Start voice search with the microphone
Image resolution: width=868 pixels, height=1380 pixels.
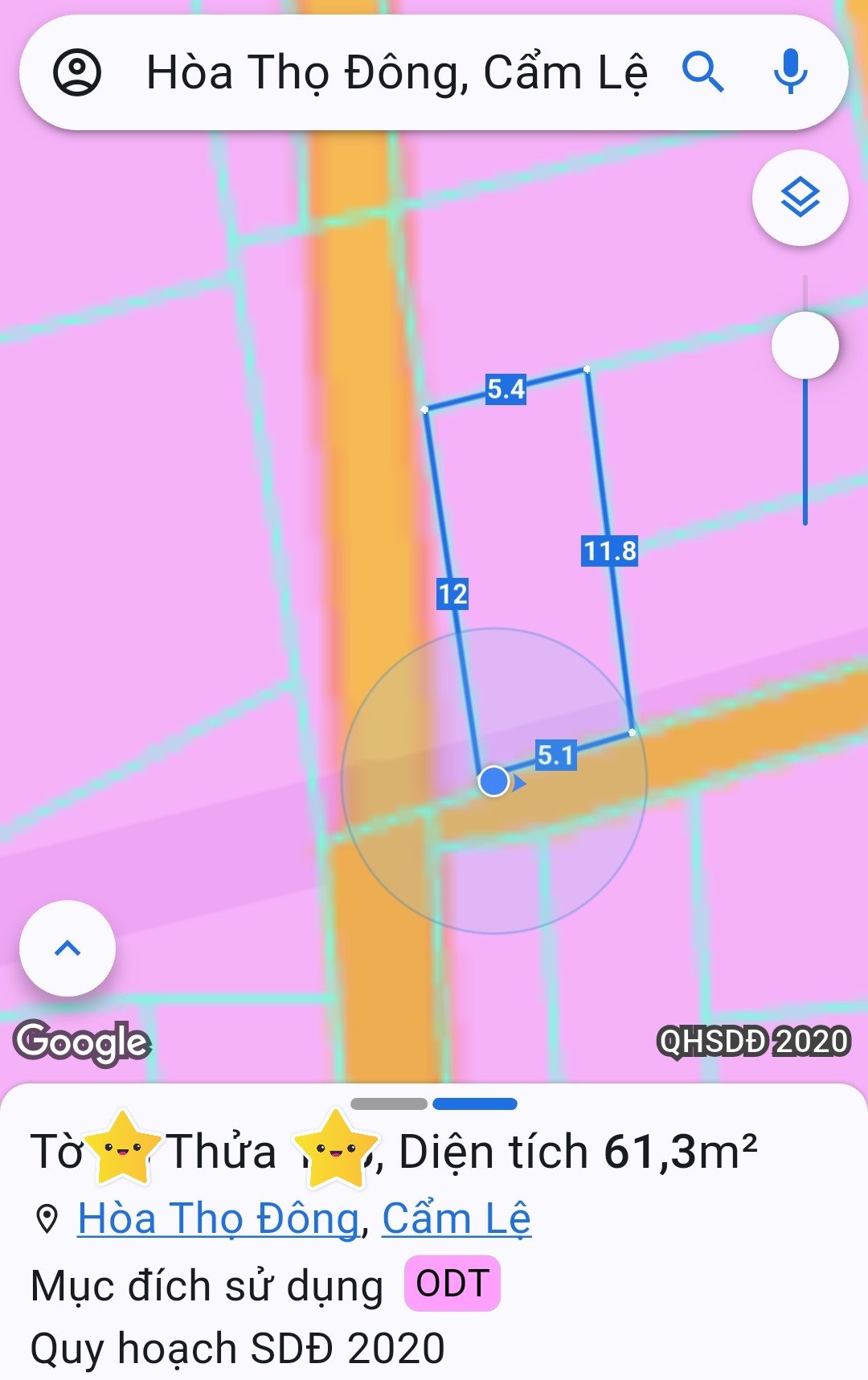790,72
